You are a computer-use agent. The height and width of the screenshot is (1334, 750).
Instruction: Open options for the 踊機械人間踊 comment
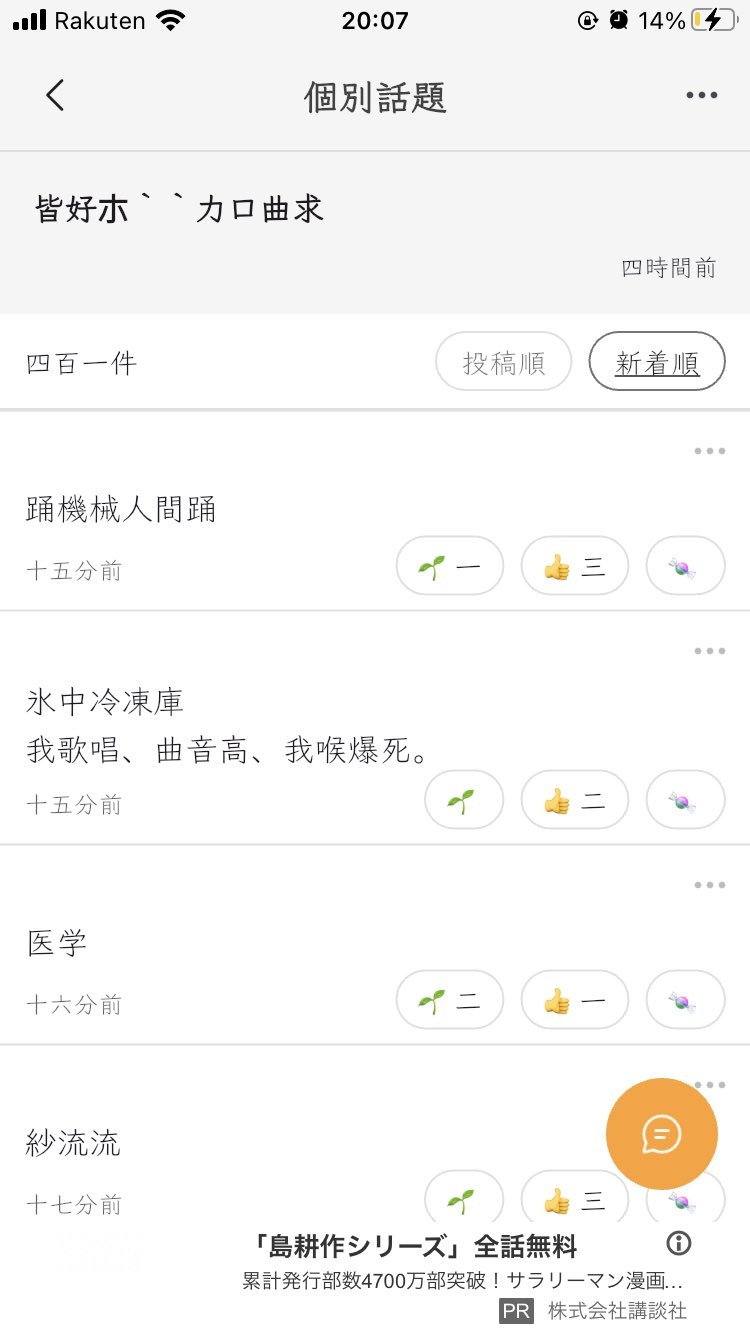click(710, 451)
